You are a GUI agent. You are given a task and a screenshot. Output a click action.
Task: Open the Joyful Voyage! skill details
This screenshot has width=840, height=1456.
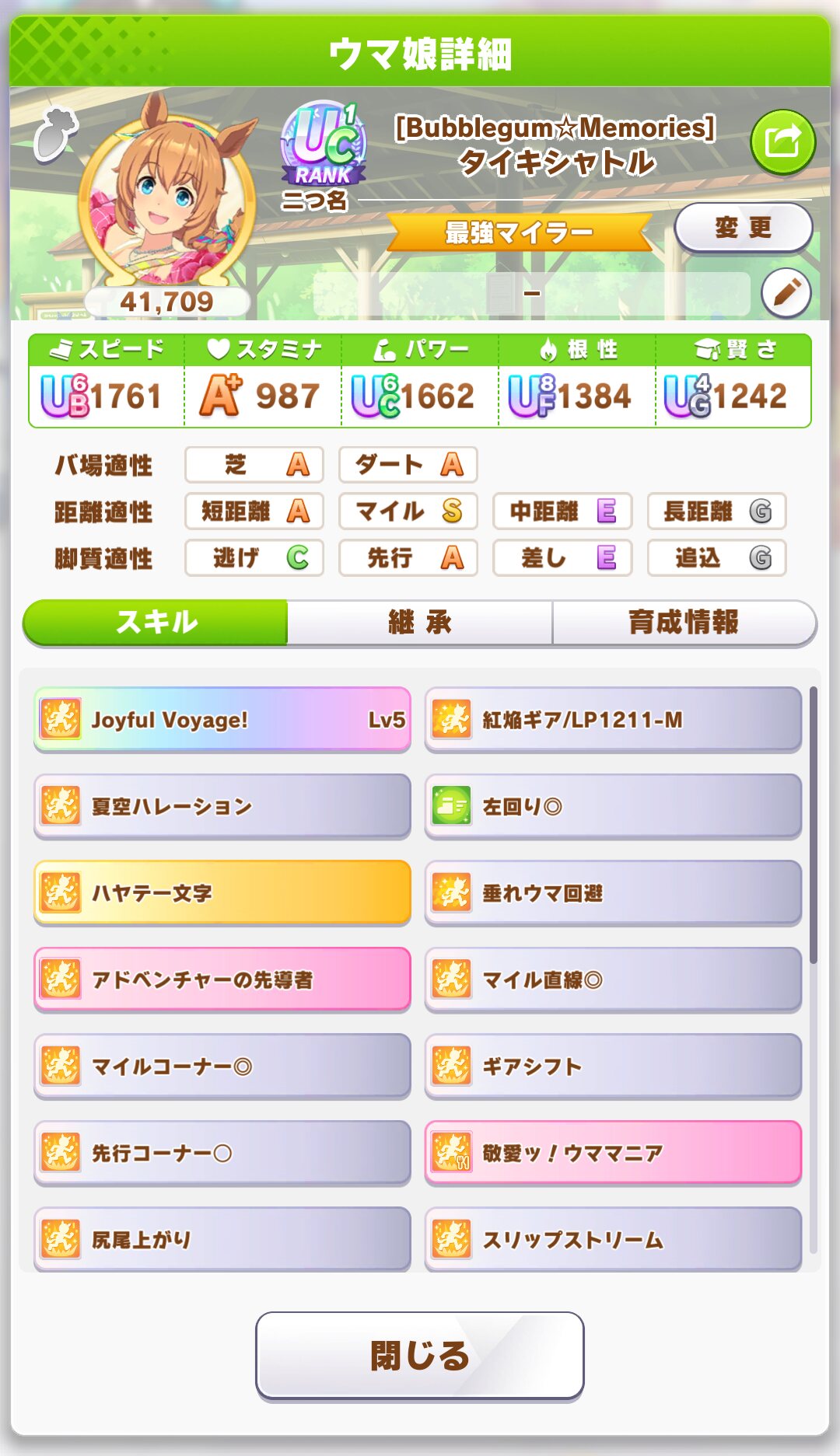tap(222, 720)
